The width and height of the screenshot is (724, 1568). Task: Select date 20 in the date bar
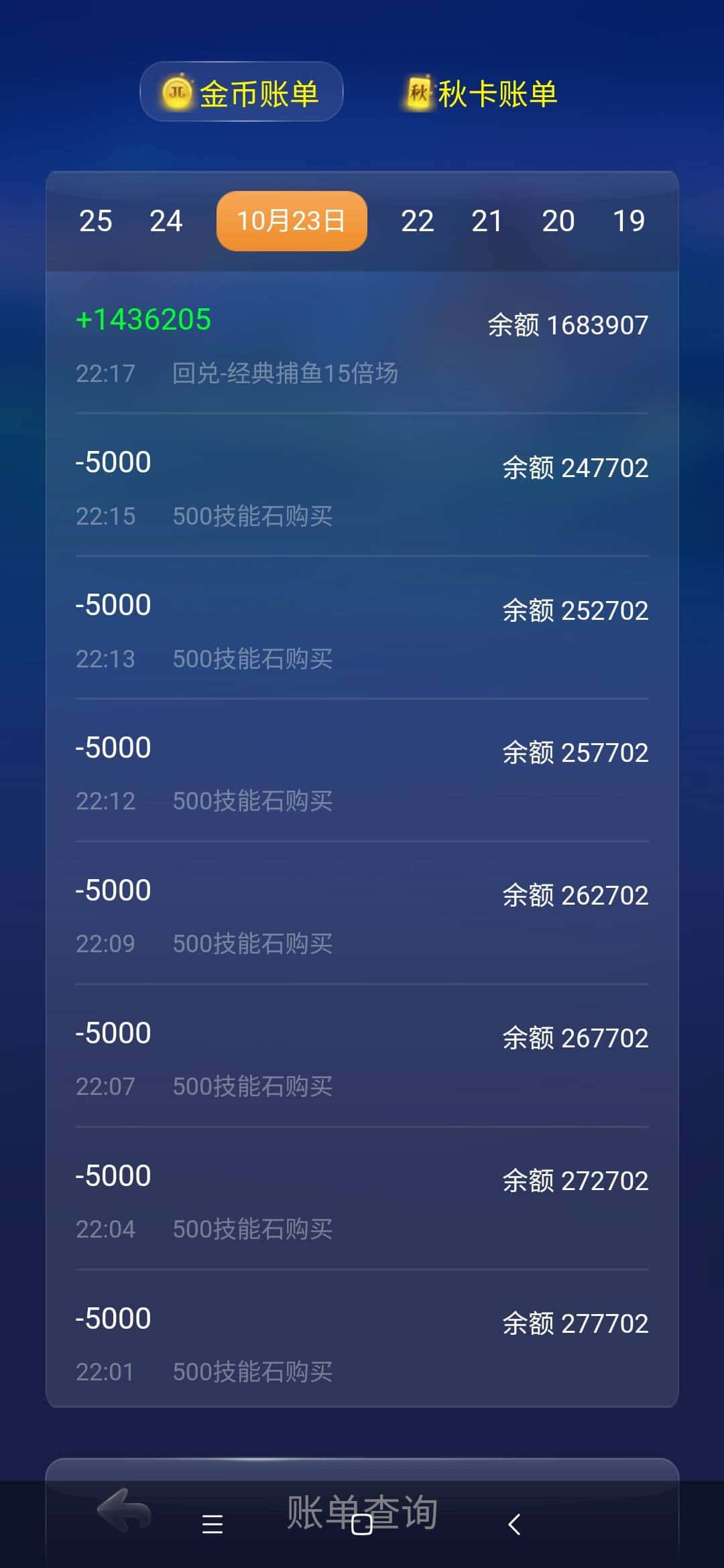tap(560, 221)
